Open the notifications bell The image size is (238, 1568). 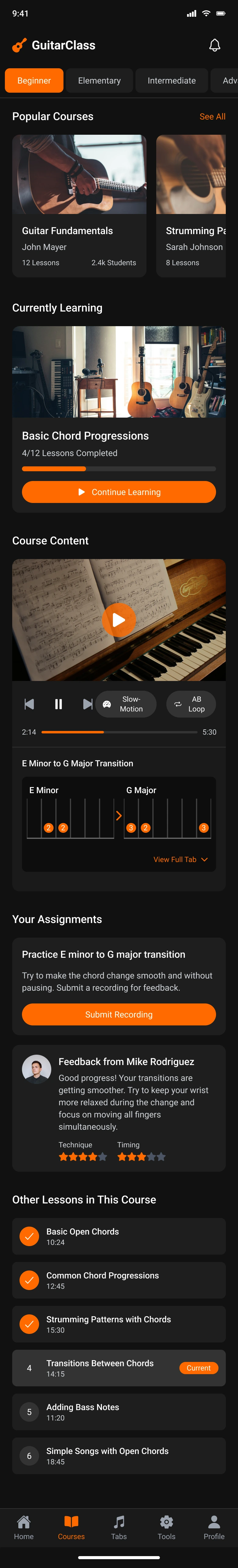[x=214, y=46]
